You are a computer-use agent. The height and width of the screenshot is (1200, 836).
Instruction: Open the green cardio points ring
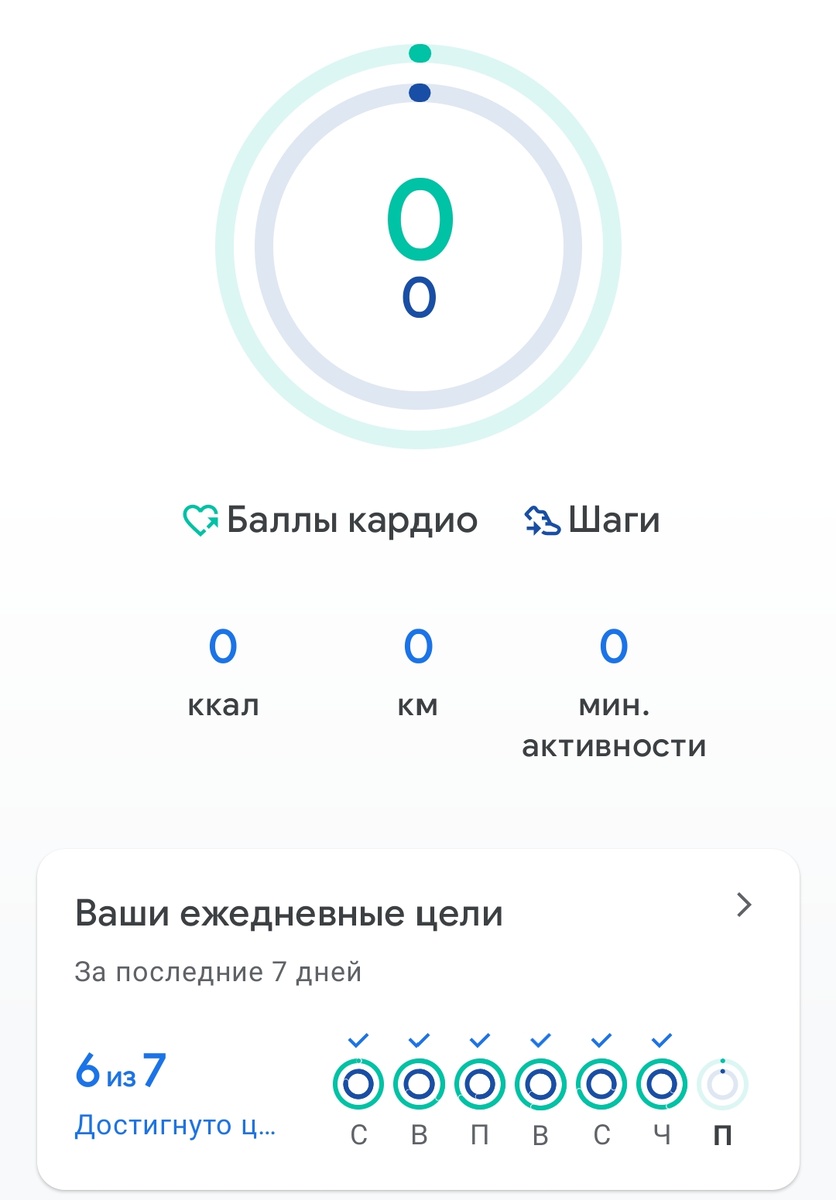(x=418, y=55)
